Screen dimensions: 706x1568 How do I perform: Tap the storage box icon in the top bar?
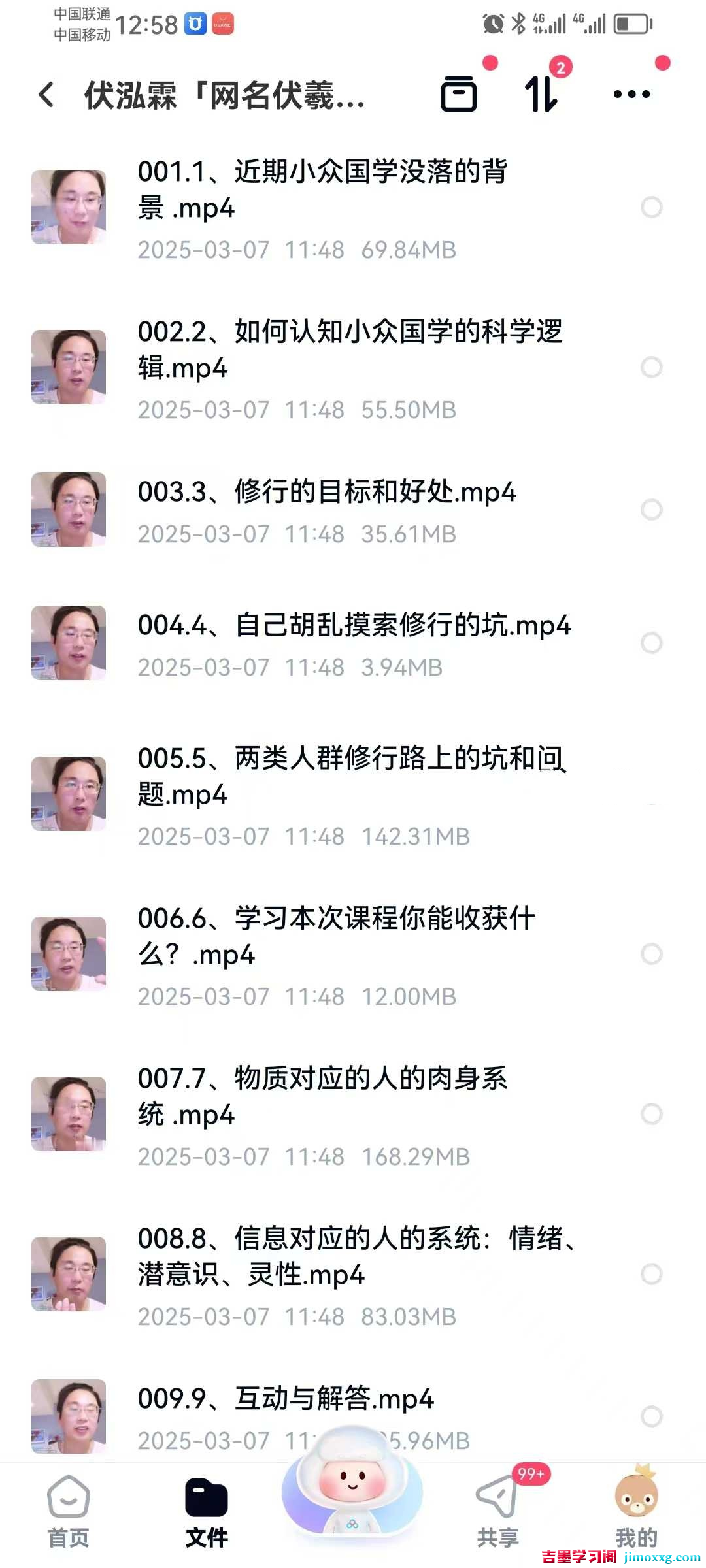pyautogui.click(x=459, y=95)
